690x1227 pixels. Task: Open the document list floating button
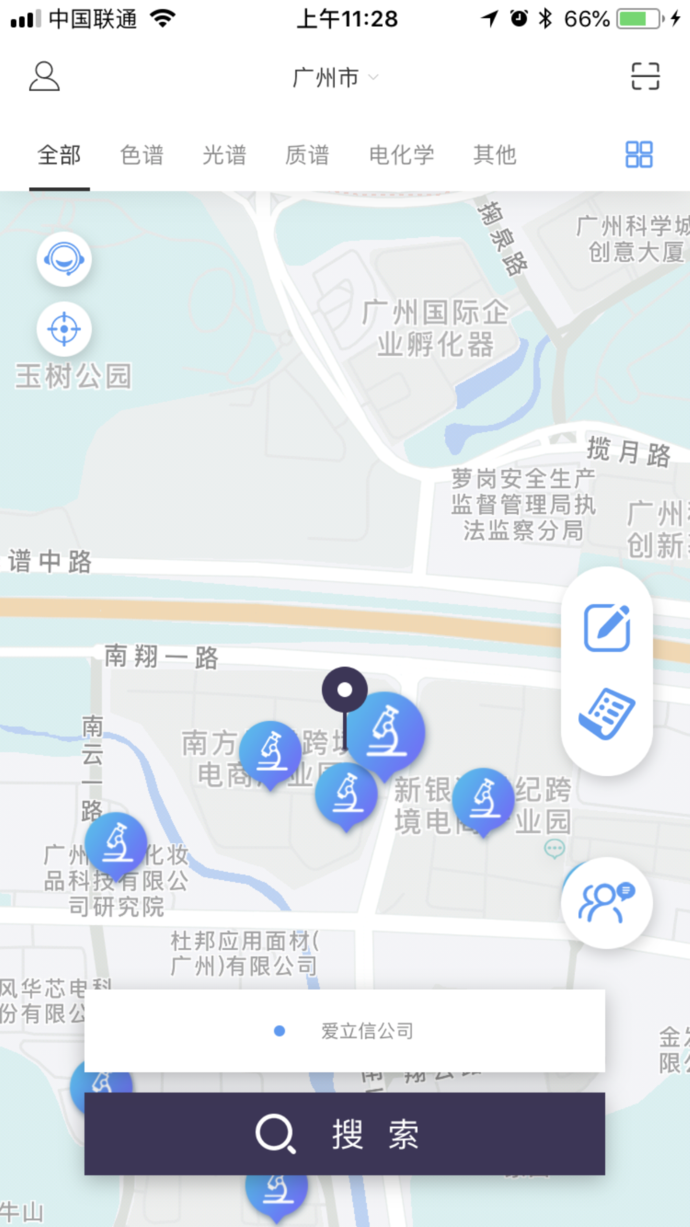coord(607,714)
